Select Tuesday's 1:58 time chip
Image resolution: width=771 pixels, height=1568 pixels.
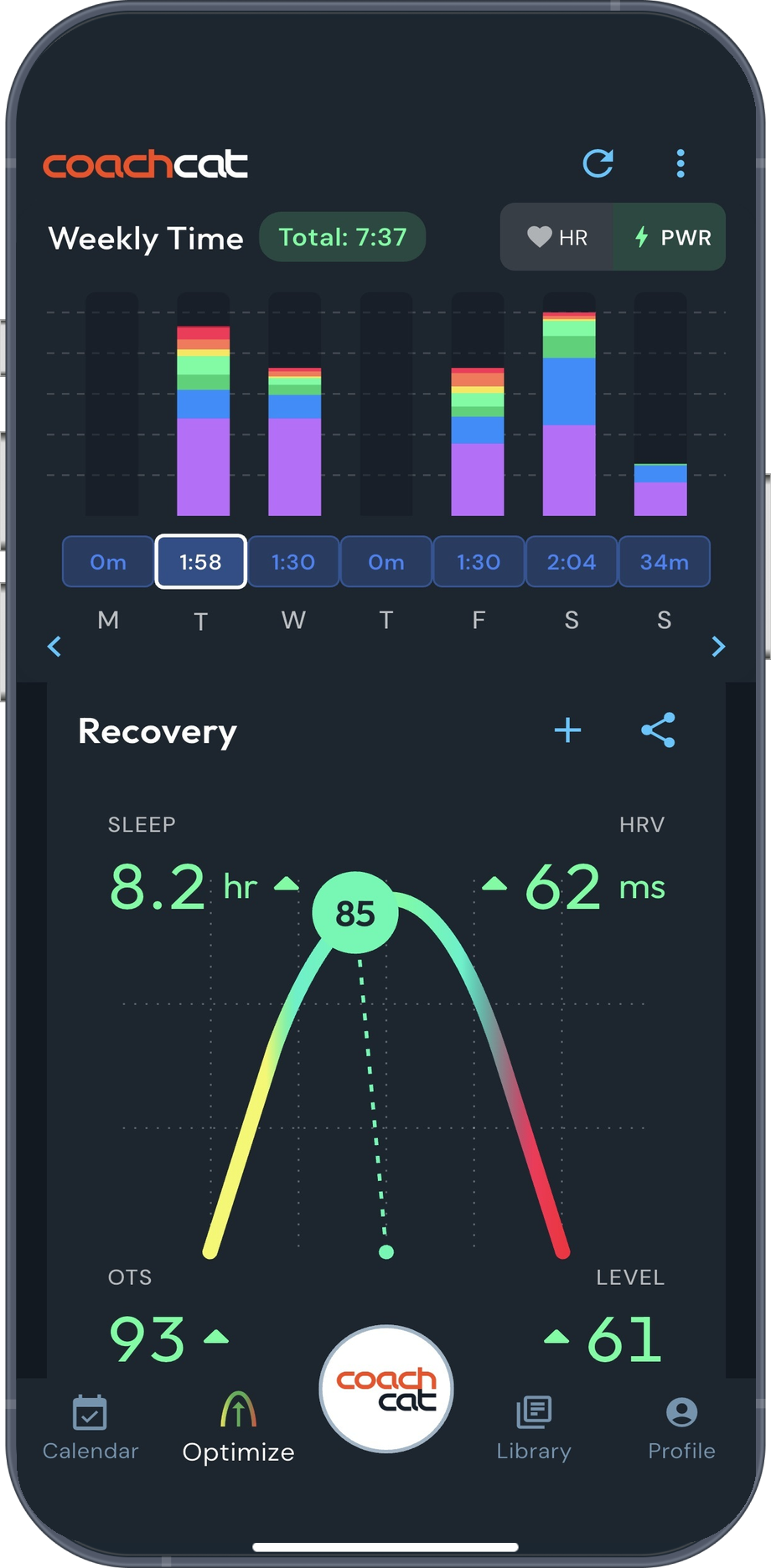pyautogui.click(x=201, y=562)
